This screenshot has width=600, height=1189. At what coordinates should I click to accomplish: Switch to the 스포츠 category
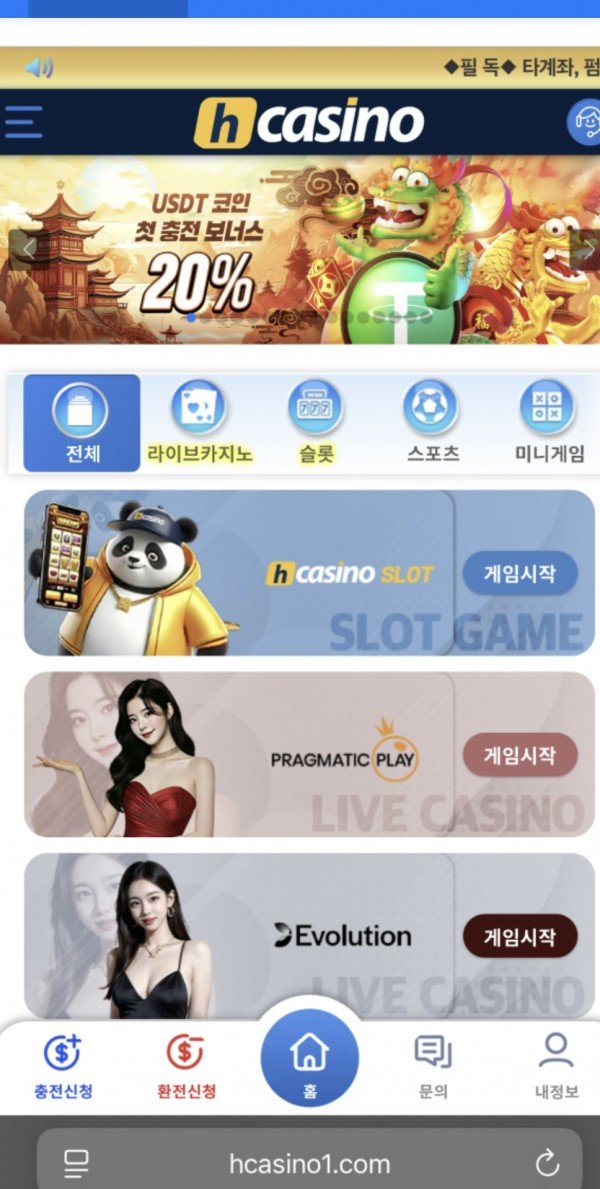432,422
